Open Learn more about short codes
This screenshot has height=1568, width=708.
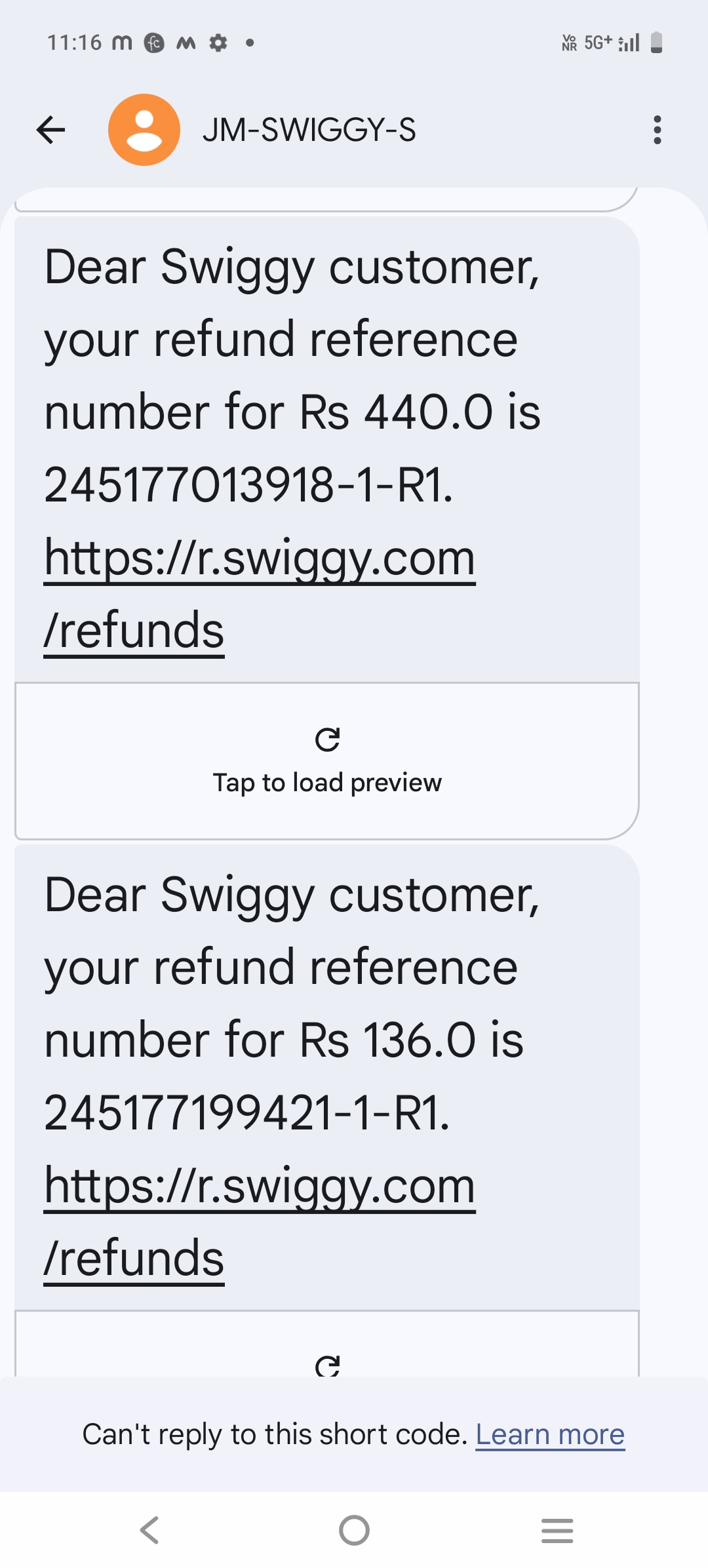click(550, 1435)
